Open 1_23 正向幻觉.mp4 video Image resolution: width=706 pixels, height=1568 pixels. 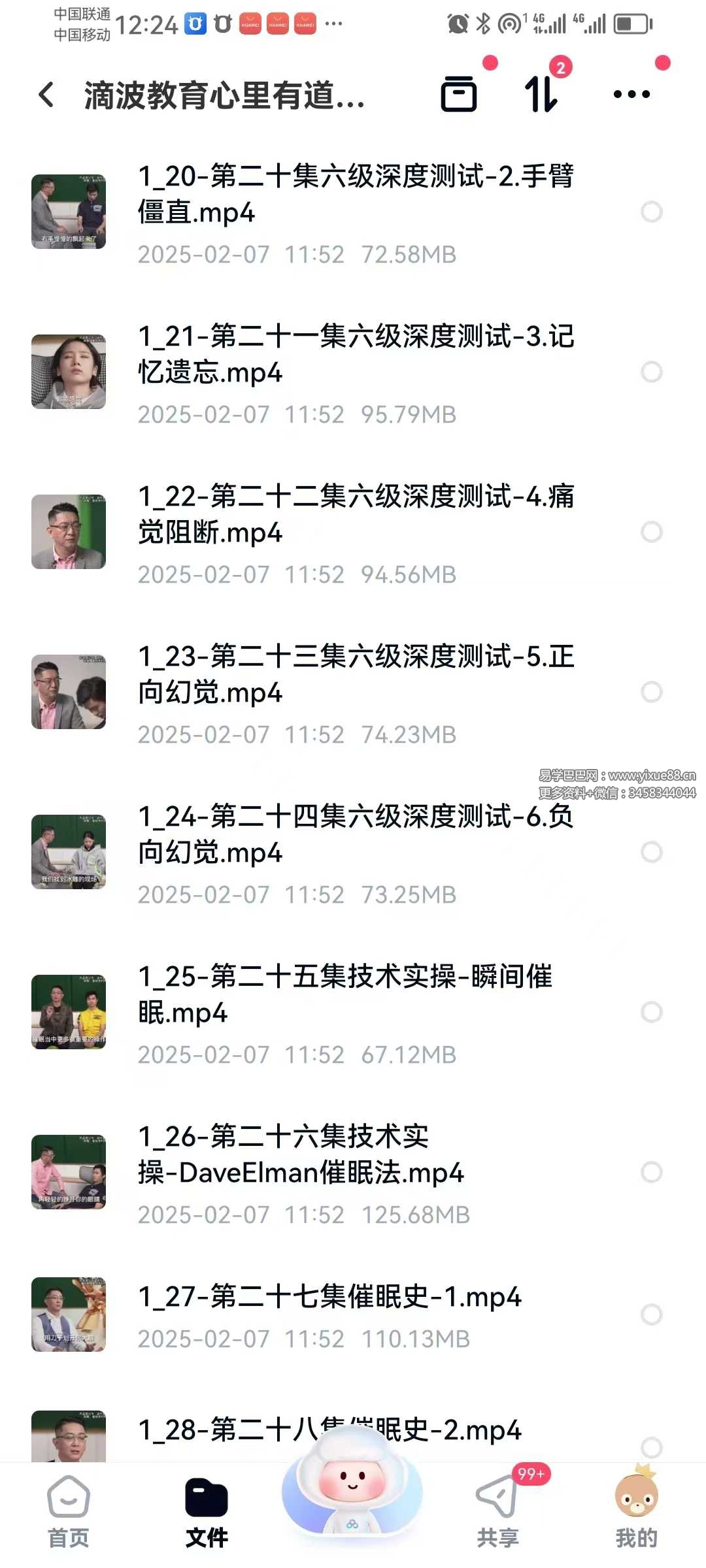(355, 674)
